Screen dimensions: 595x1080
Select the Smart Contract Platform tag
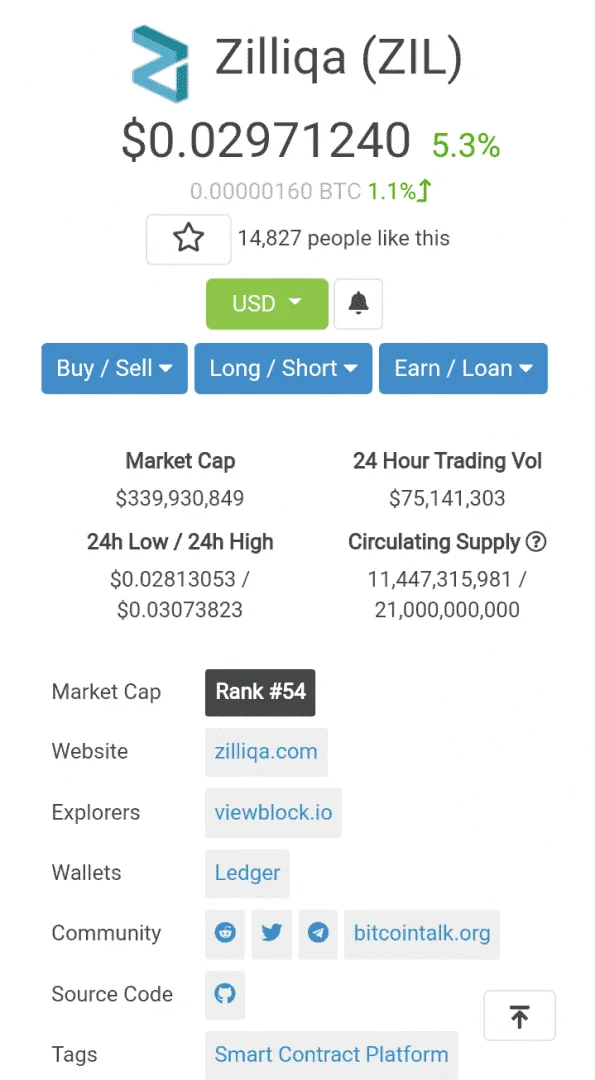pyautogui.click(x=331, y=1055)
